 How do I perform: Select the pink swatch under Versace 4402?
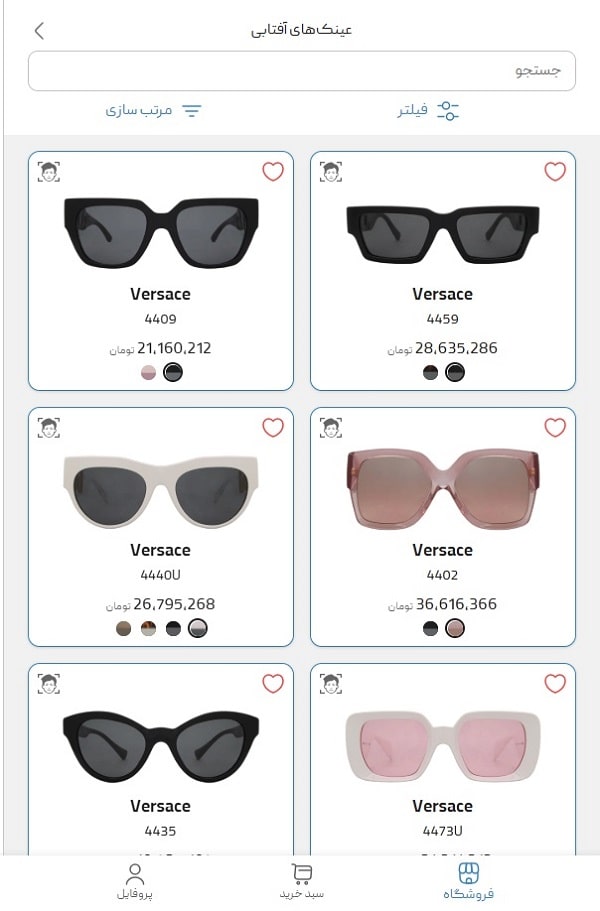pos(455,629)
